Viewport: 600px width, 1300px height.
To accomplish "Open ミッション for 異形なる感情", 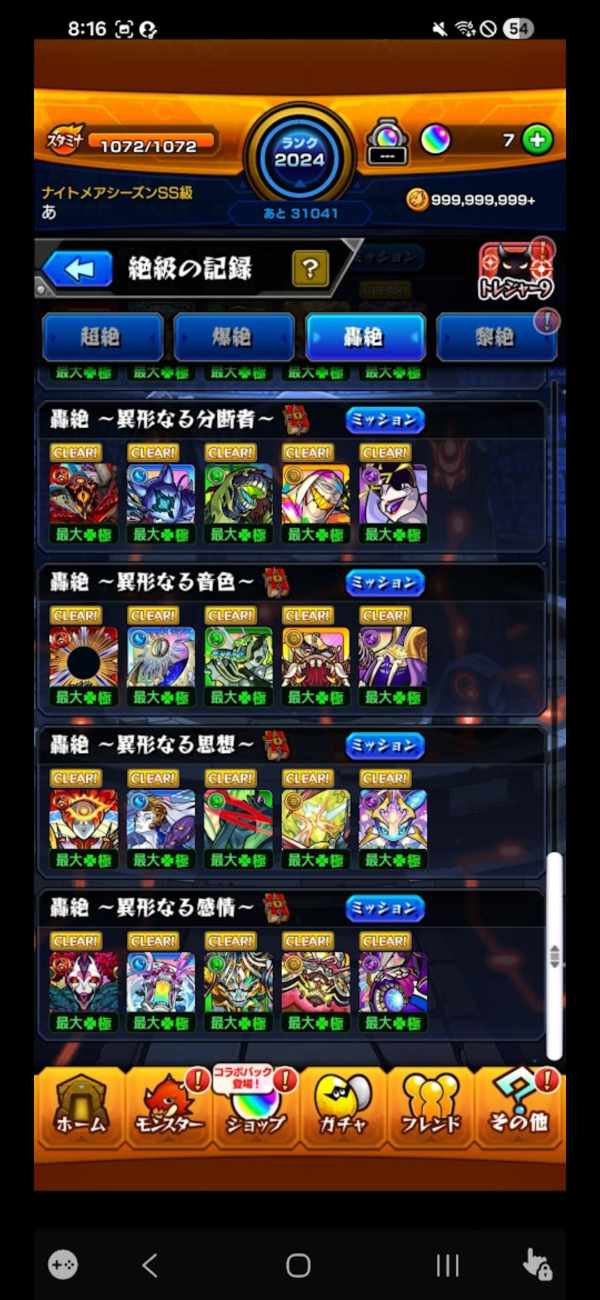I will (x=385, y=909).
